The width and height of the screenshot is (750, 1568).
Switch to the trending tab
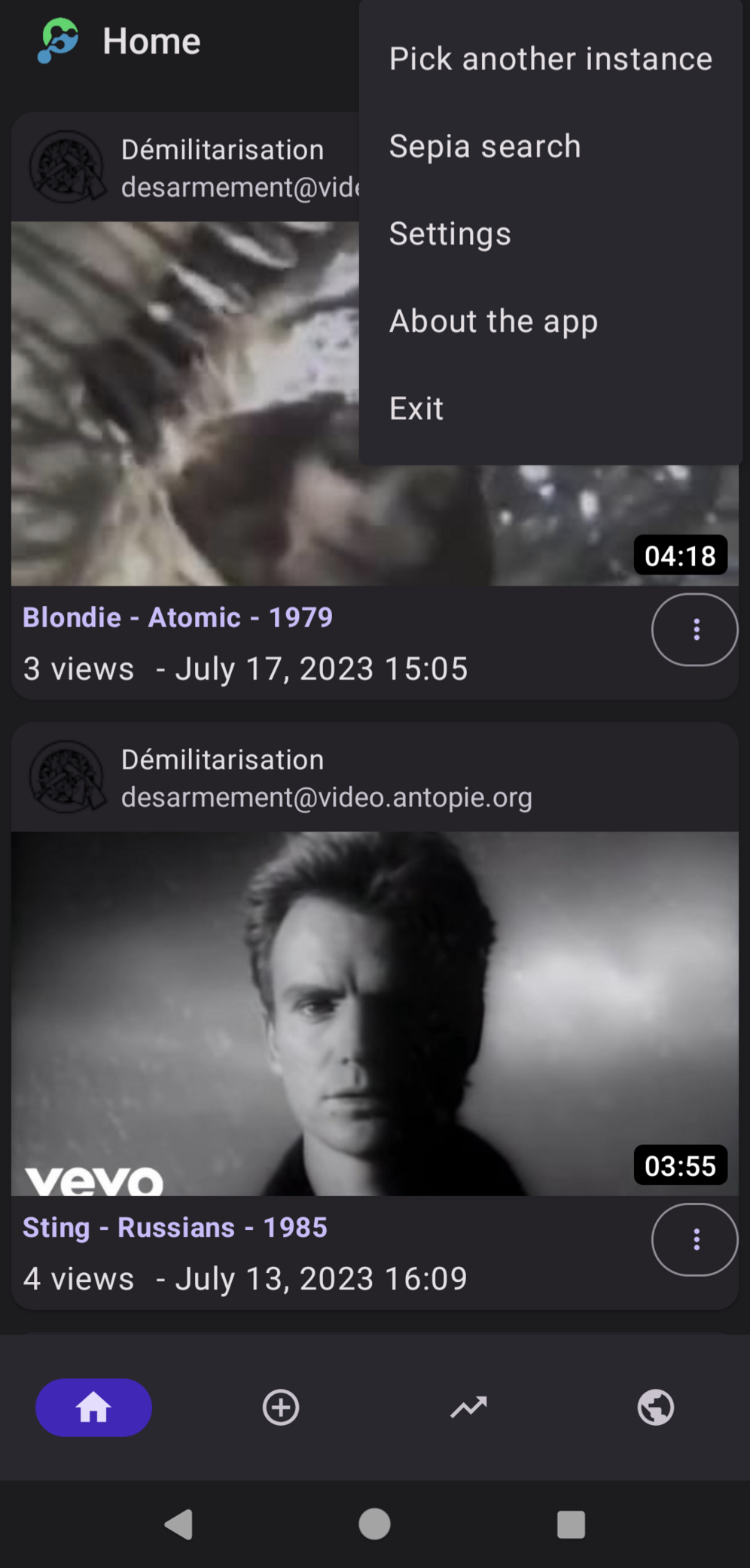pos(468,1407)
